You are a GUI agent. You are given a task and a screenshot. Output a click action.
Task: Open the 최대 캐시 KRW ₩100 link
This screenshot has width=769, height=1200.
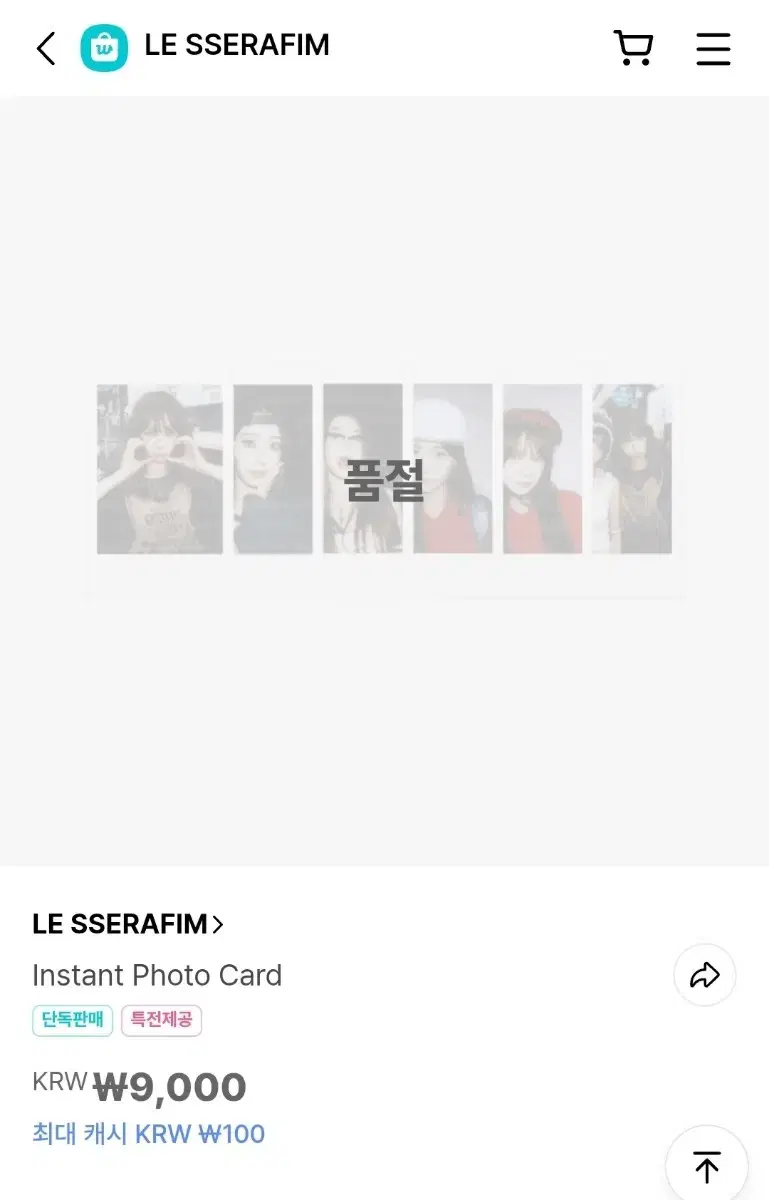[148, 1134]
